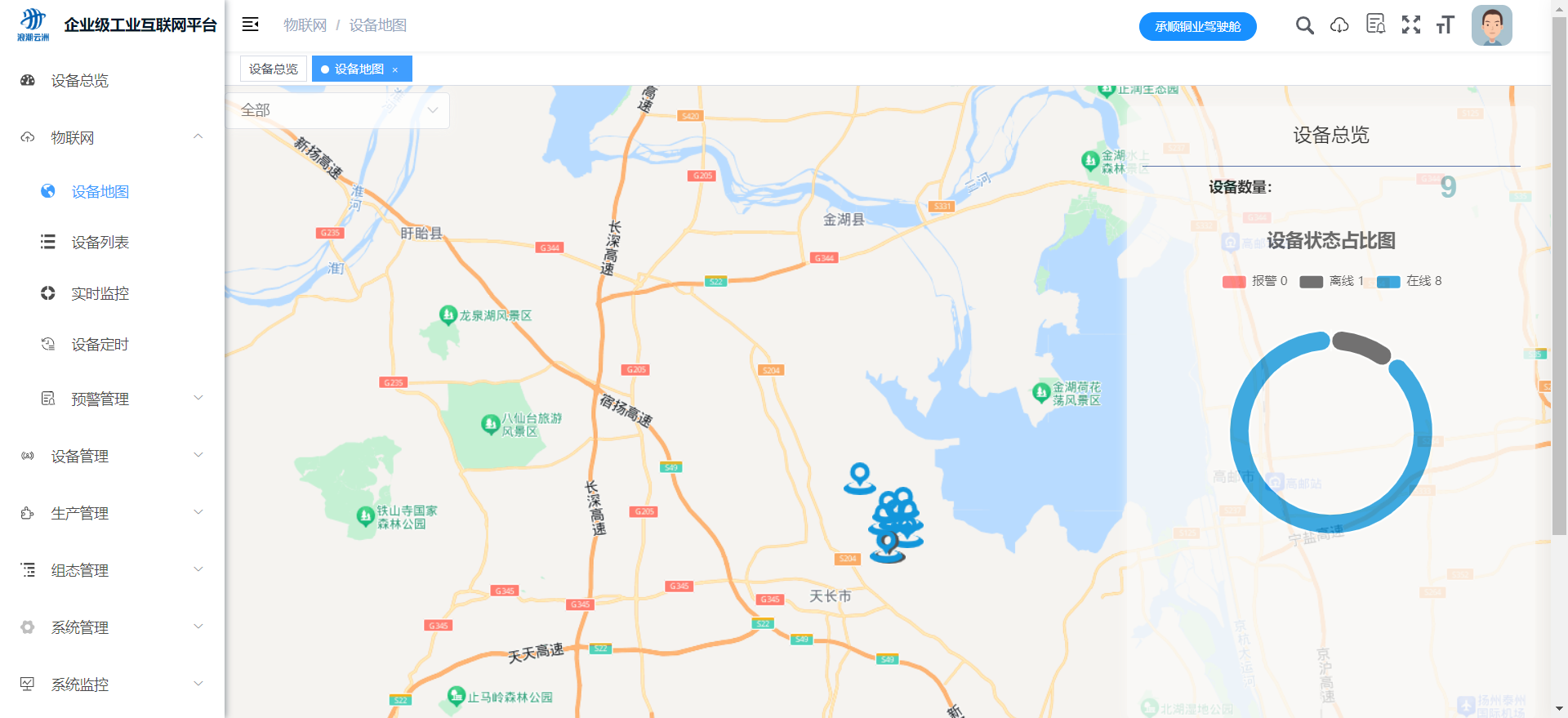Viewport: 1568px width, 718px height.
Task: Collapse the sidebar with the hamburger icon
Action: 251,25
